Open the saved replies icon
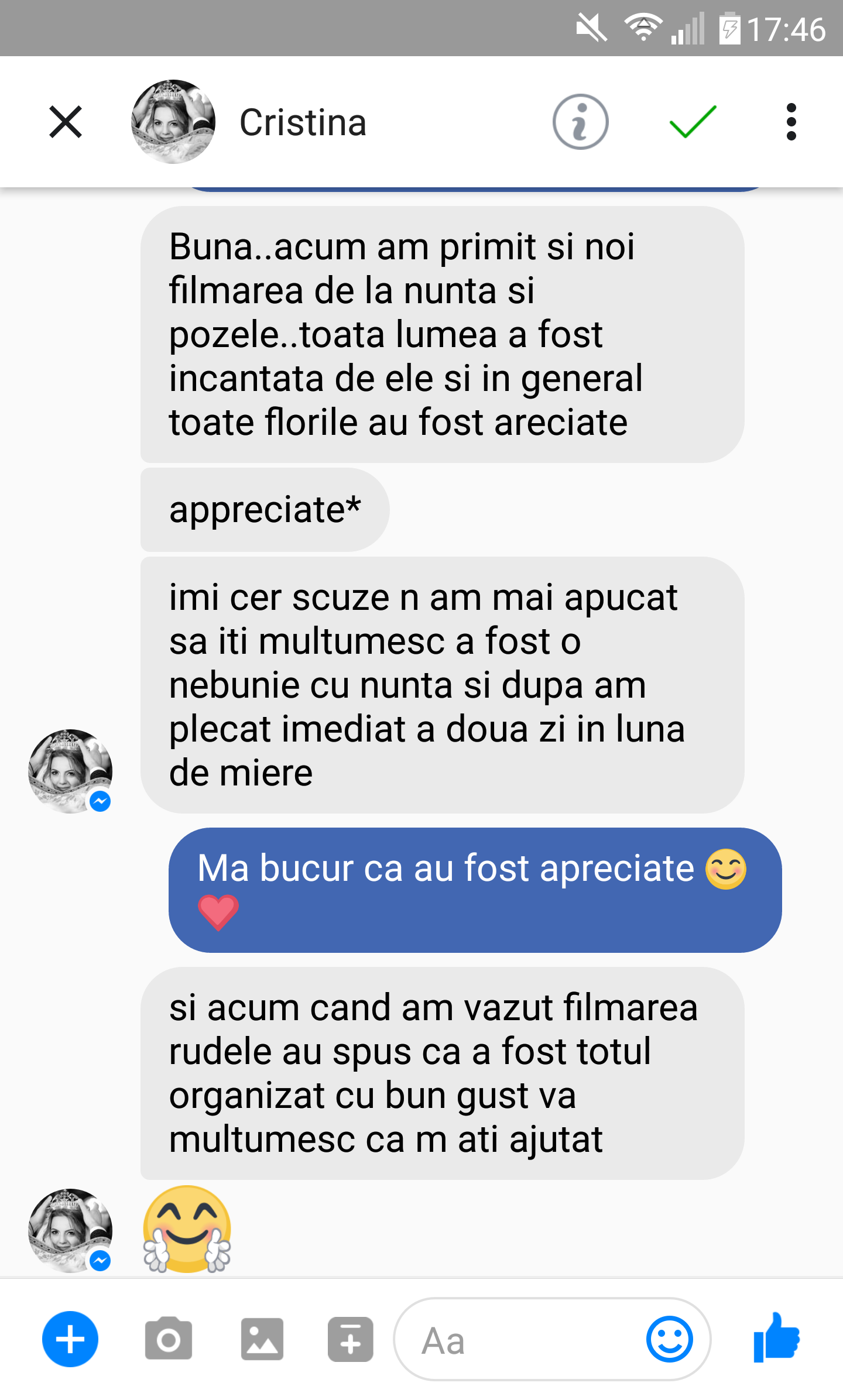Viewport: 843px width, 1400px height. tap(350, 1339)
